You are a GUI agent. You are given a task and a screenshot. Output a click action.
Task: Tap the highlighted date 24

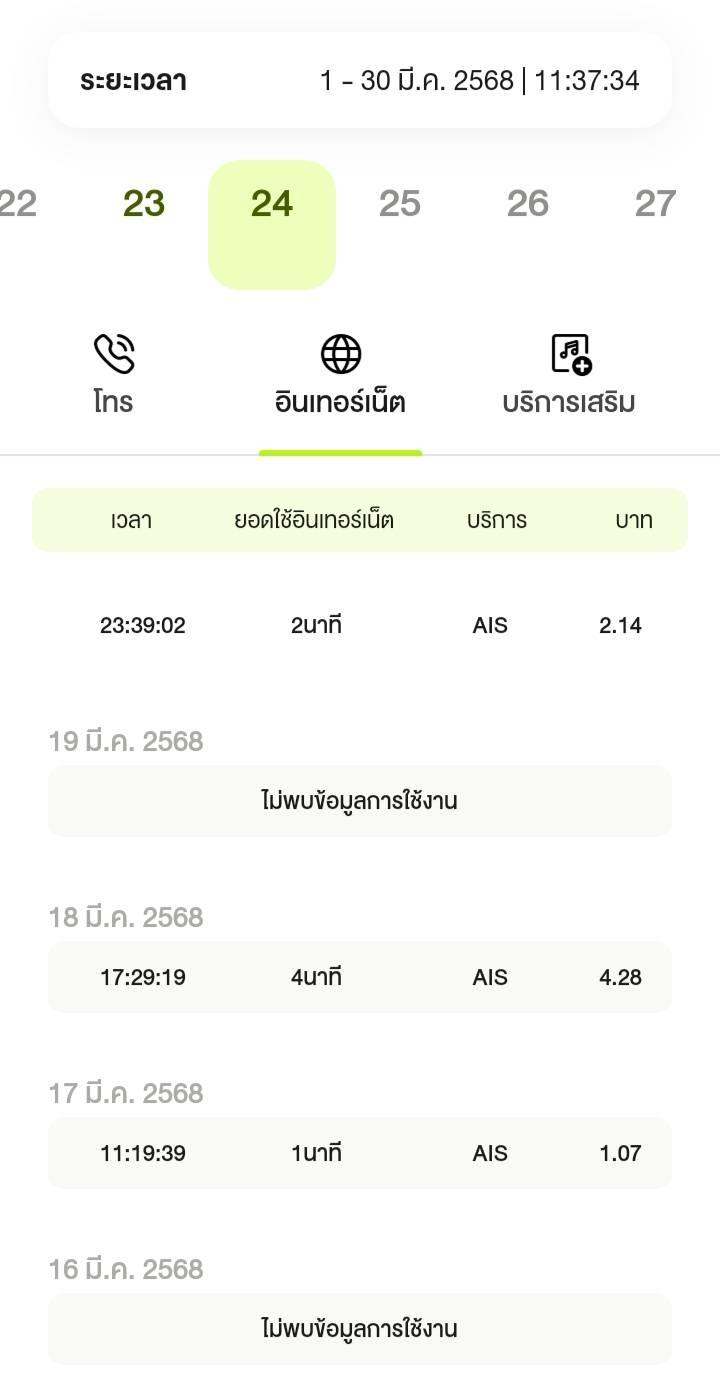[x=272, y=225]
